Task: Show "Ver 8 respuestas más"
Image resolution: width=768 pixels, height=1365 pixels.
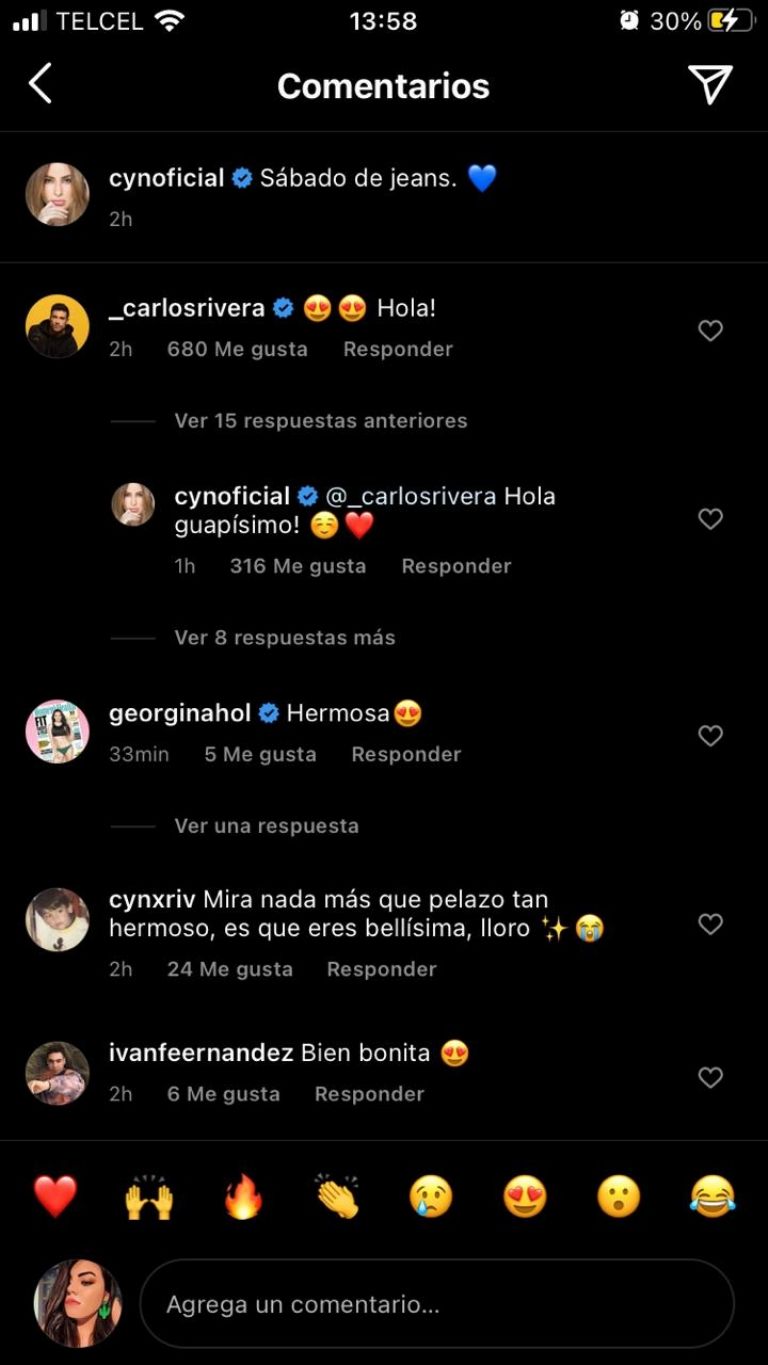Action: [284, 638]
